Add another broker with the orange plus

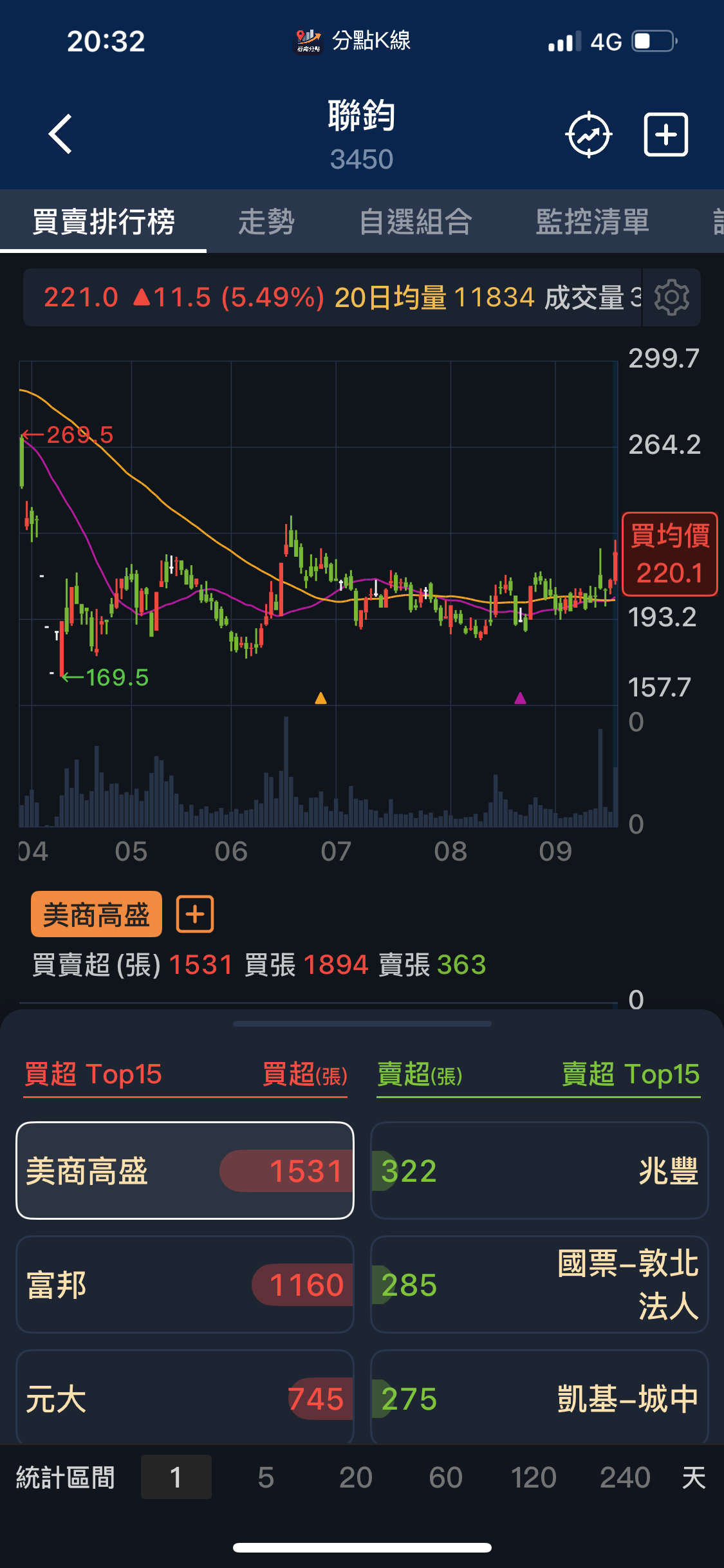[195, 914]
